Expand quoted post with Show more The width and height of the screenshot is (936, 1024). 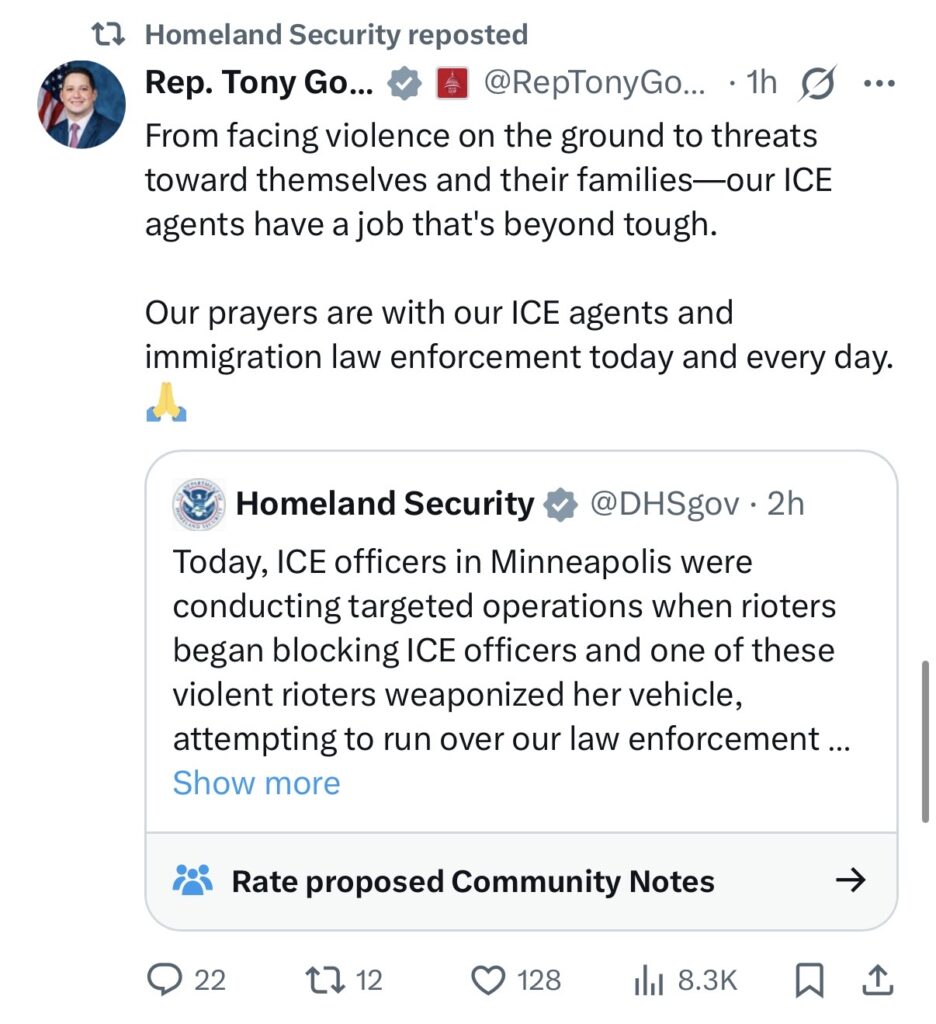point(256,783)
